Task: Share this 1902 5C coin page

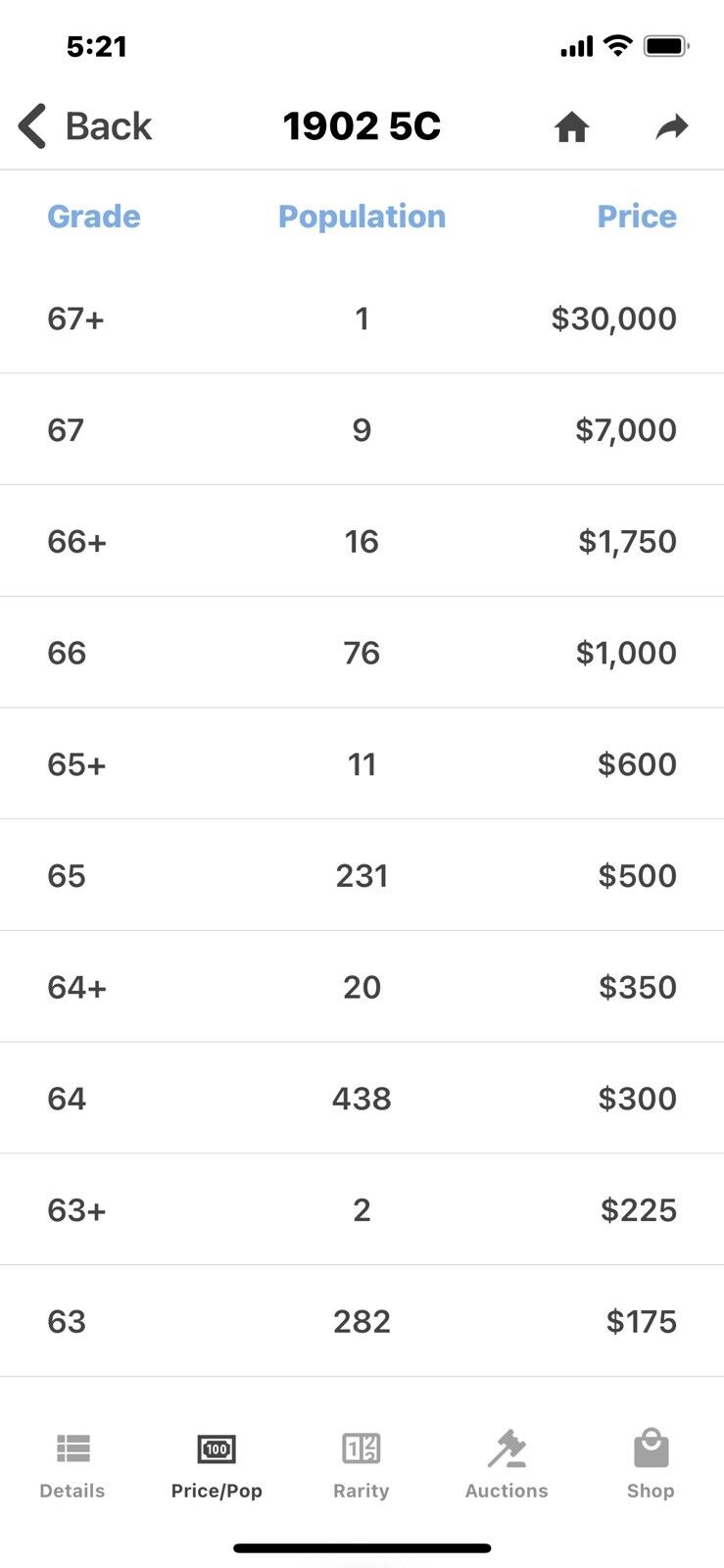Action: click(x=672, y=126)
